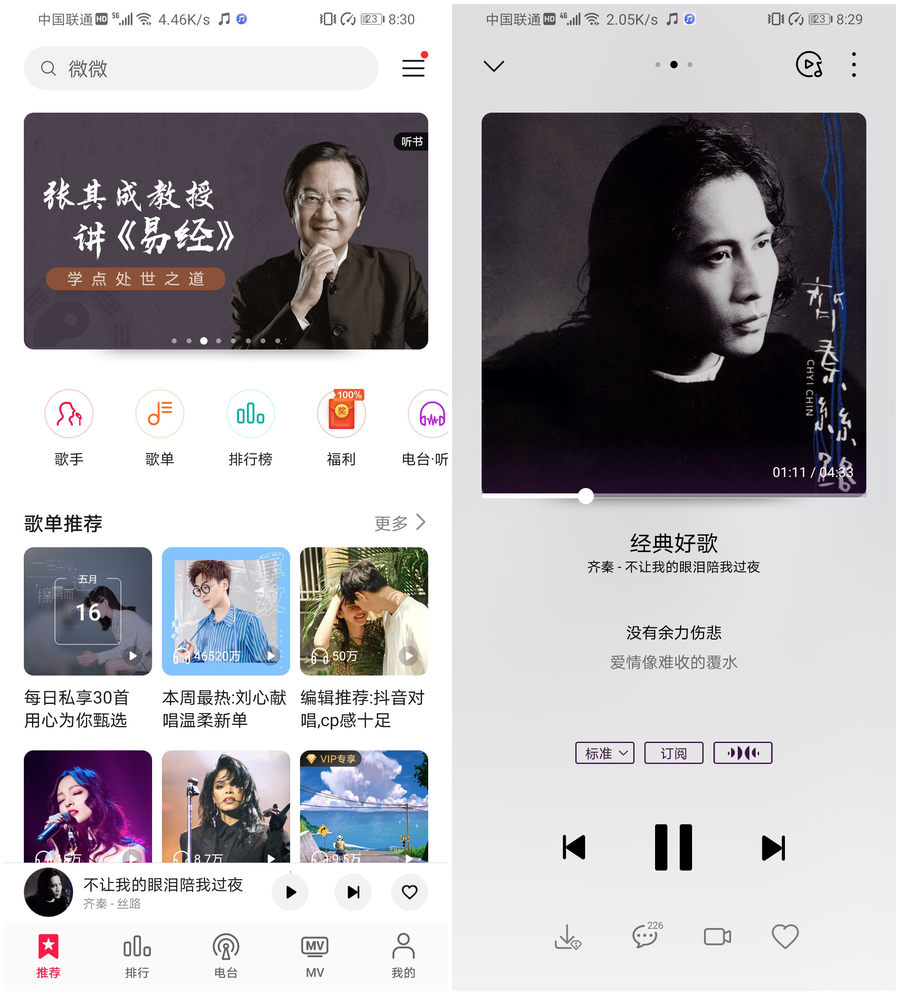Pause the currently playing song
This screenshot has height=995, width=900.
tap(673, 848)
